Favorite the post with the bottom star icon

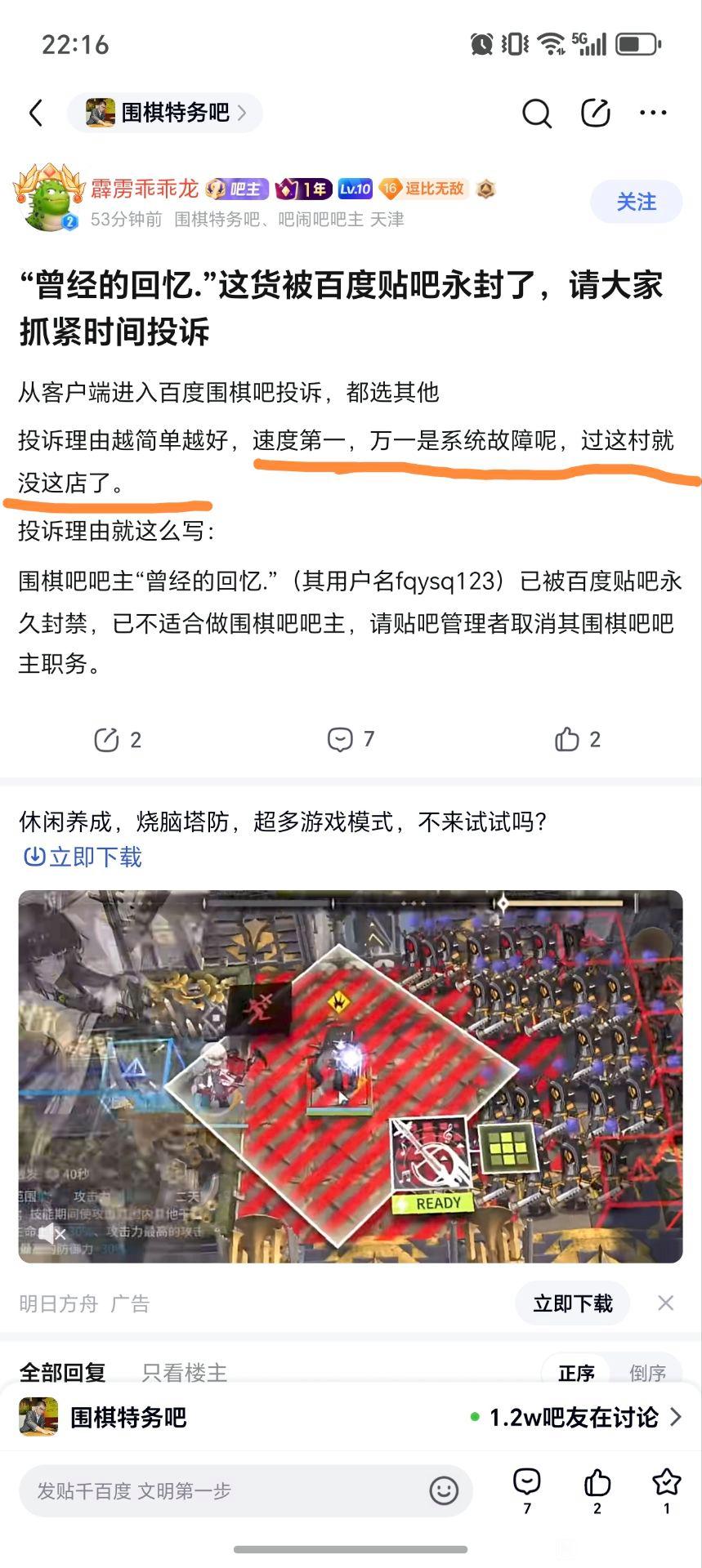[667, 1490]
